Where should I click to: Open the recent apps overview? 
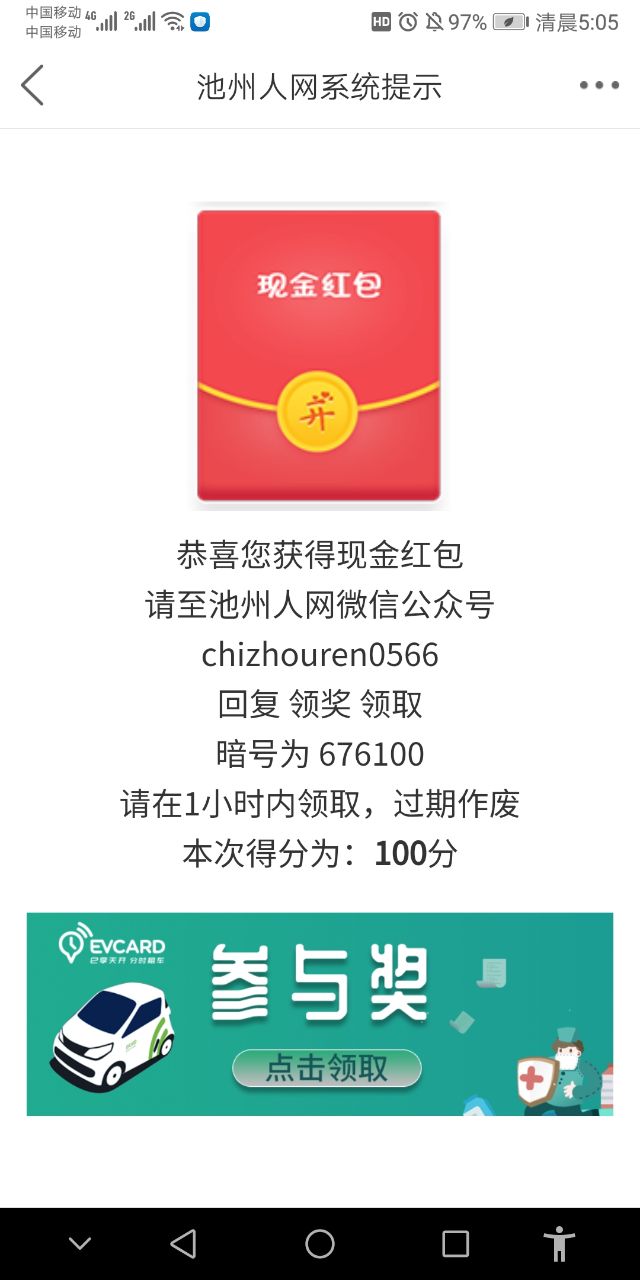(455, 1243)
